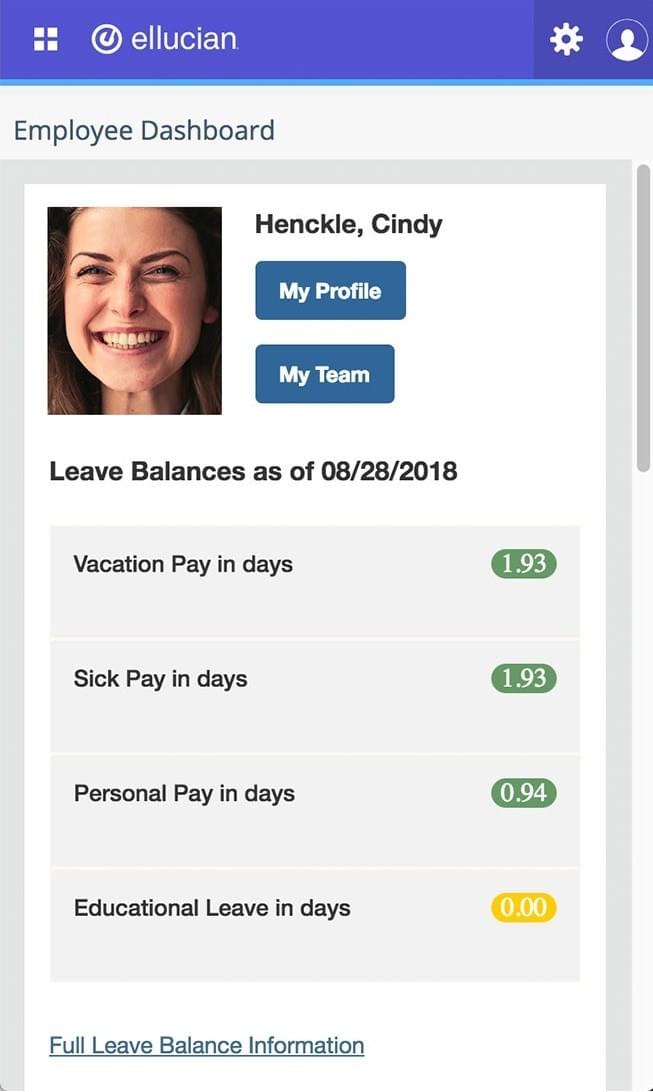Open the grid apps menu

click(46, 39)
